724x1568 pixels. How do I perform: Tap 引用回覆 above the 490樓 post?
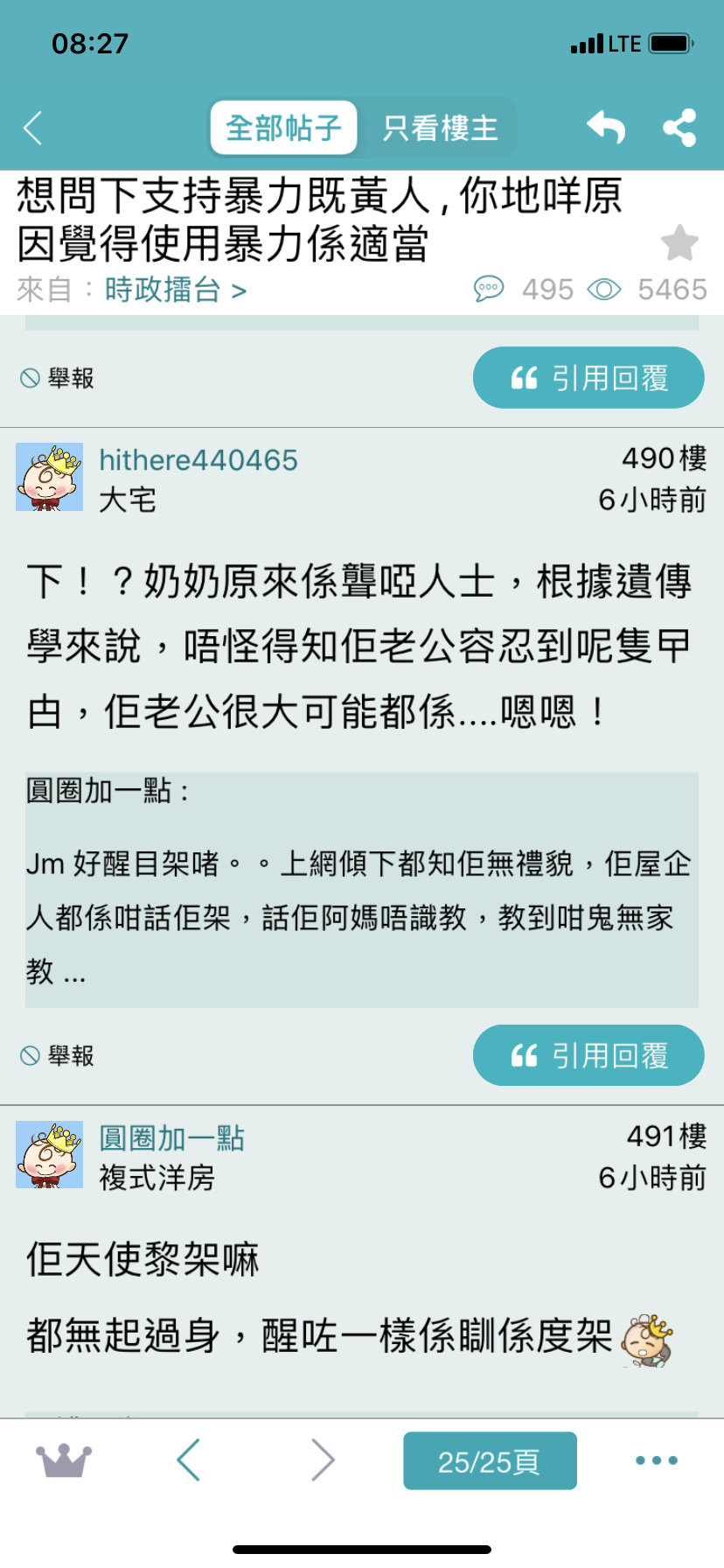click(x=588, y=378)
